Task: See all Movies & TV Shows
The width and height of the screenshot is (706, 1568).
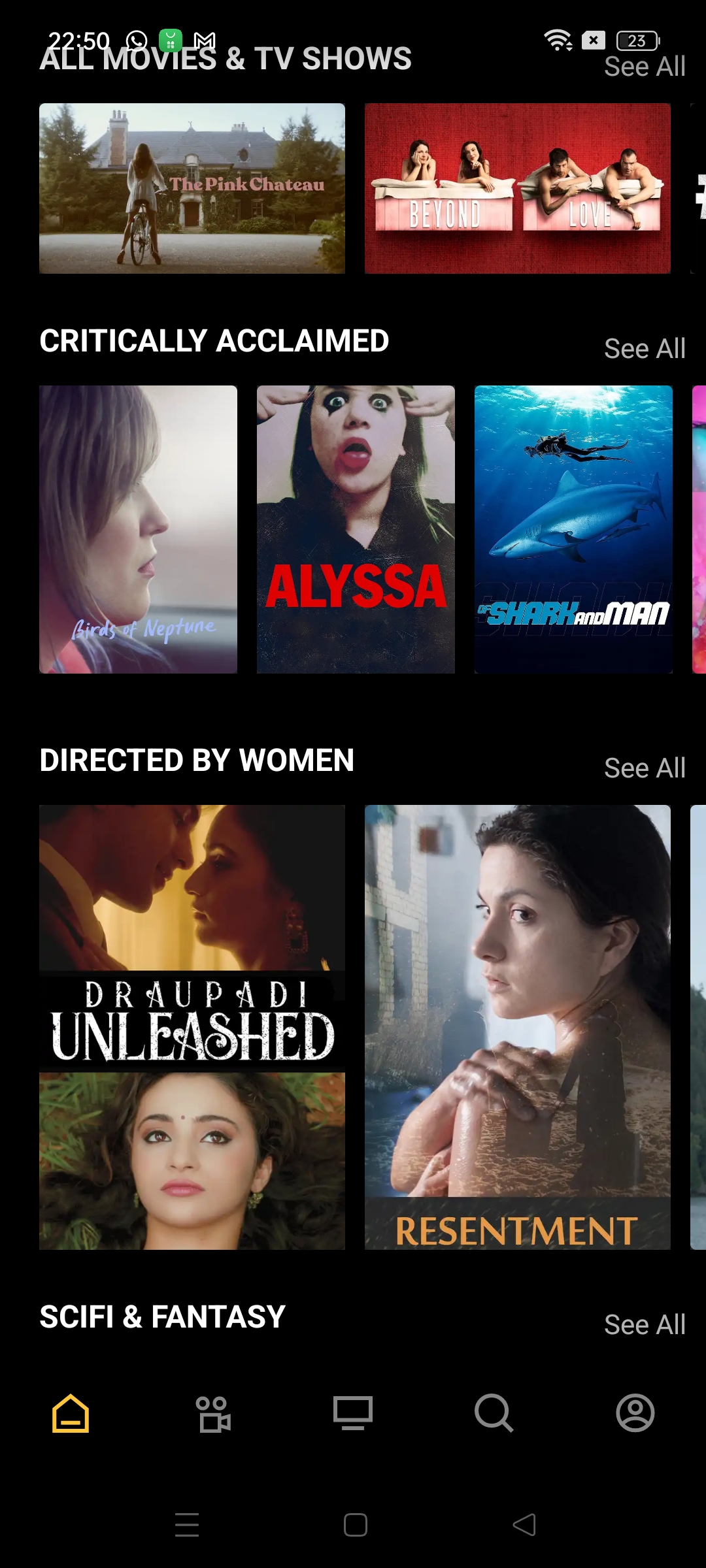Action: (644, 67)
